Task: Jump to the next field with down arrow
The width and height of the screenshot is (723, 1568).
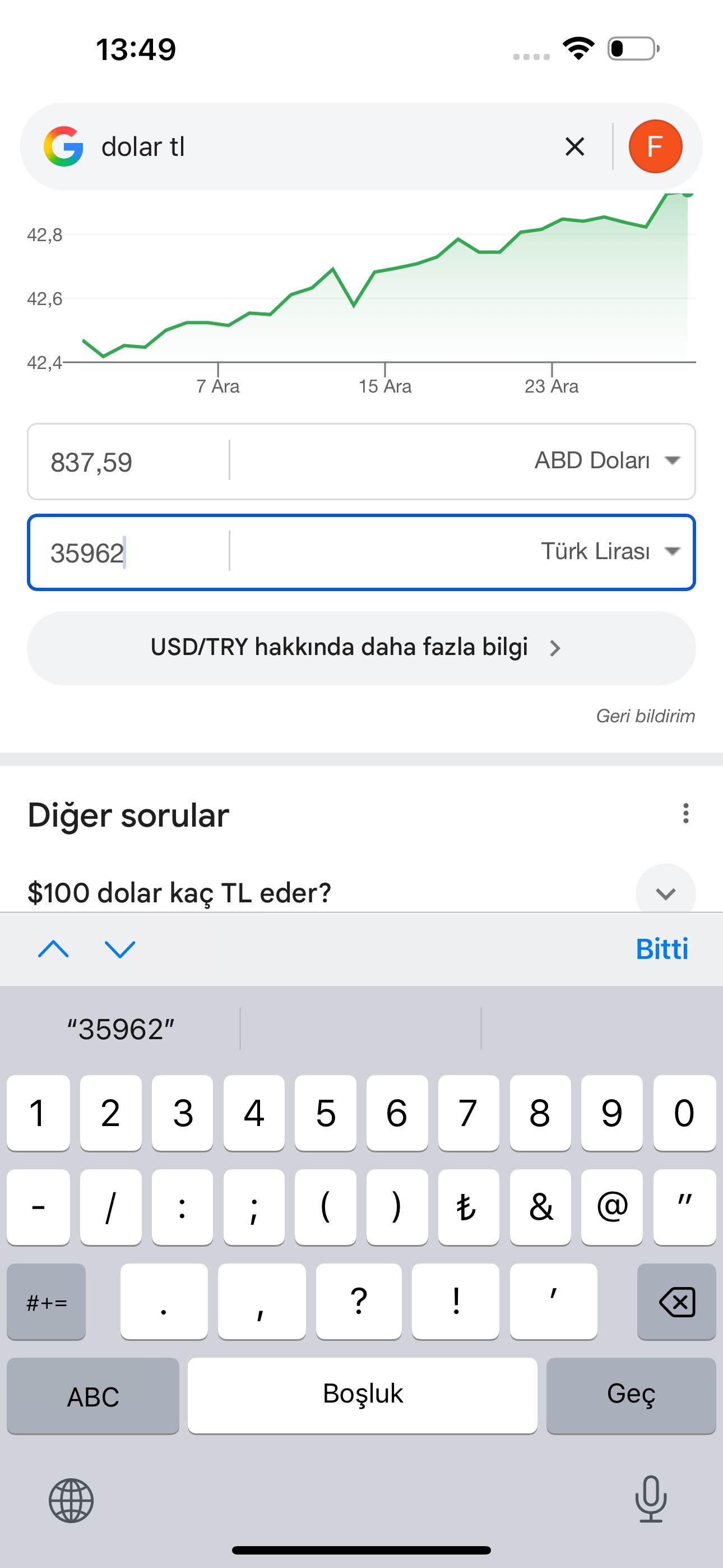Action: pos(120,948)
